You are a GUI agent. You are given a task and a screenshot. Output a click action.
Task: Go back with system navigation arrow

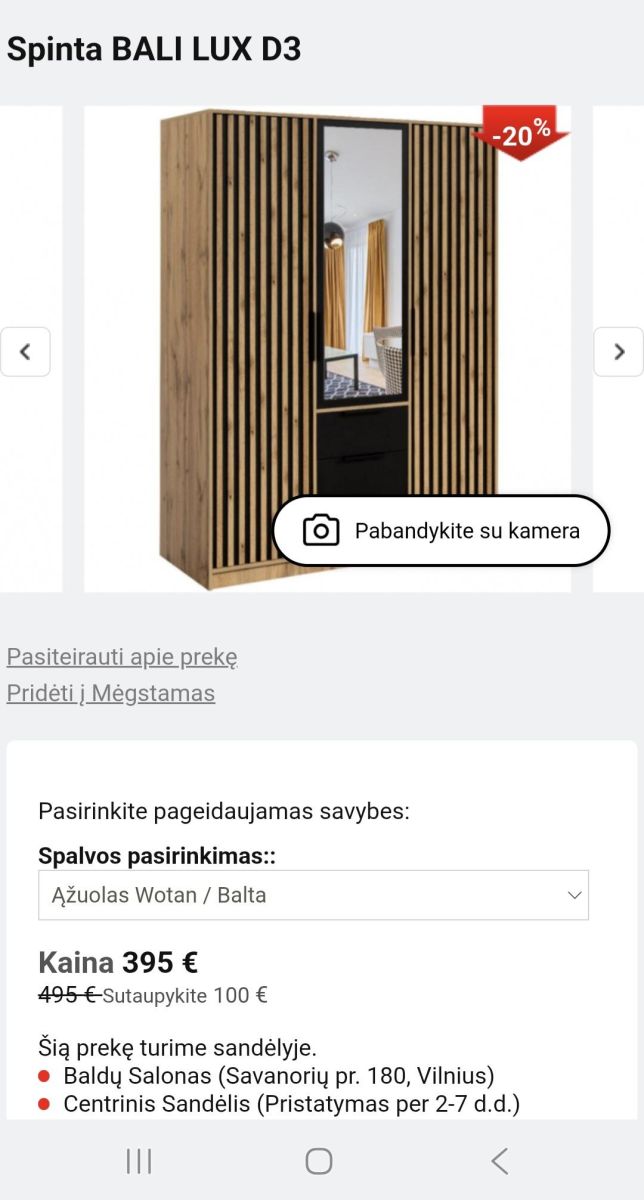(500, 1160)
